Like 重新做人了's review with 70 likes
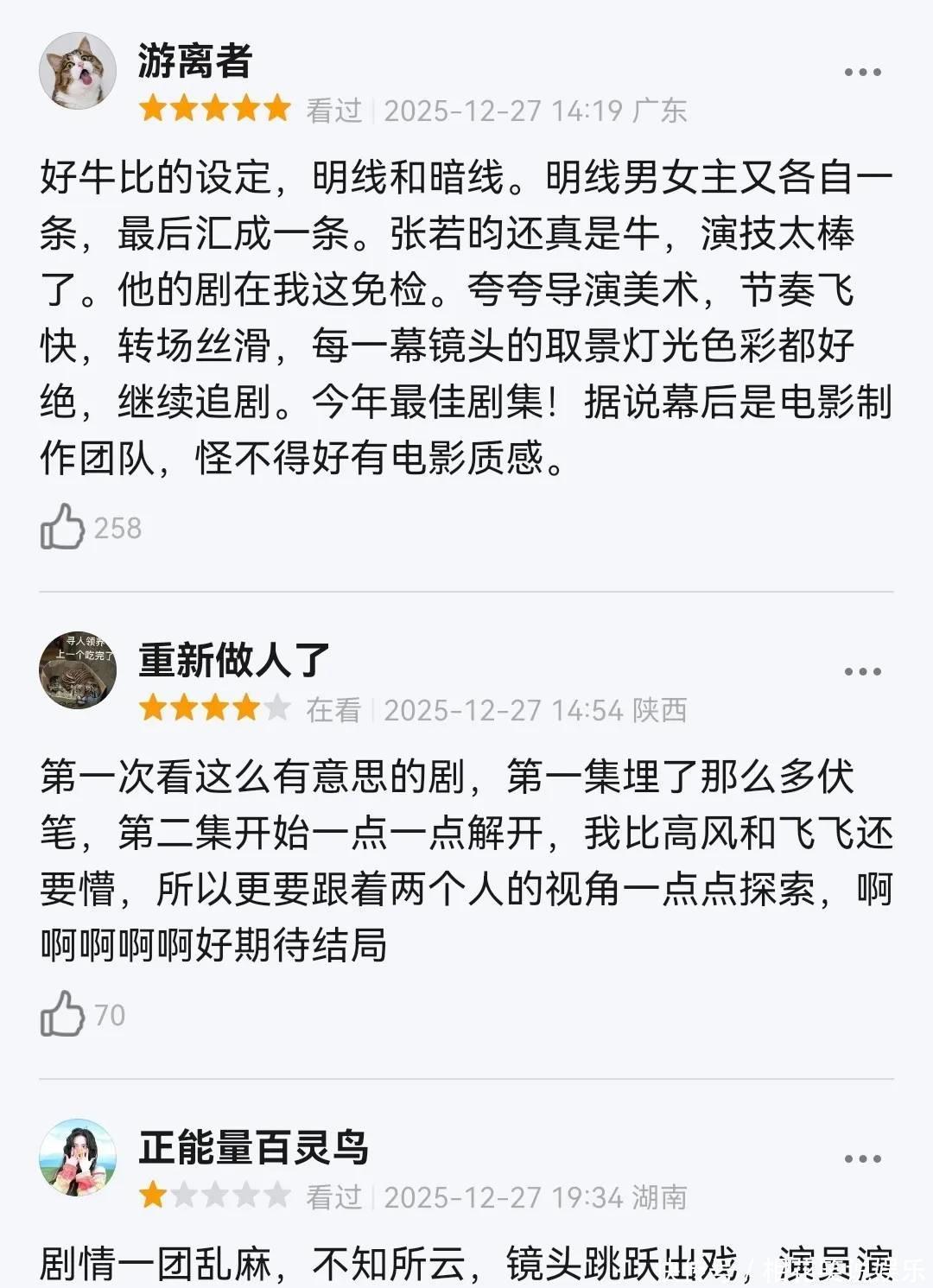 [x=63, y=1014]
